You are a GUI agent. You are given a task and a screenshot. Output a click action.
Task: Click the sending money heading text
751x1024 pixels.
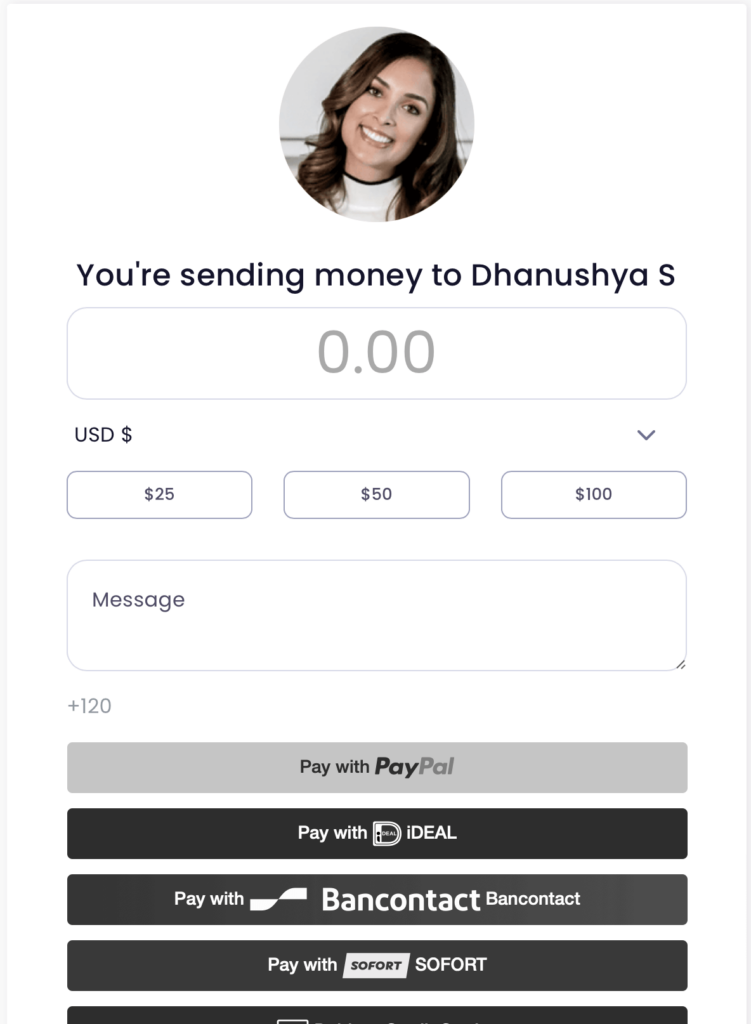pyautogui.click(x=376, y=275)
